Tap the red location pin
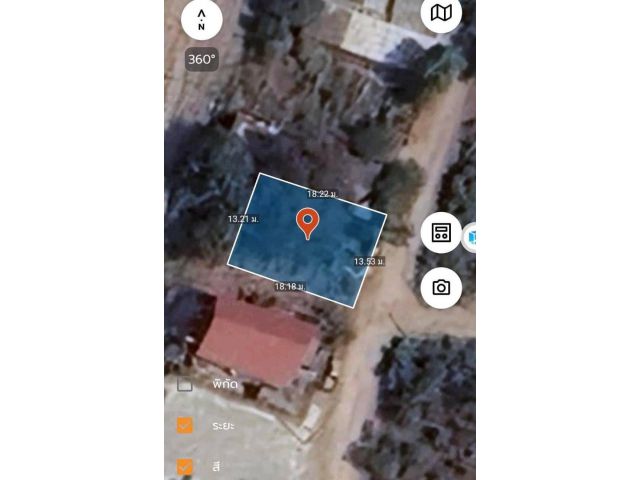Viewport: 640px width, 480px height. point(308,222)
